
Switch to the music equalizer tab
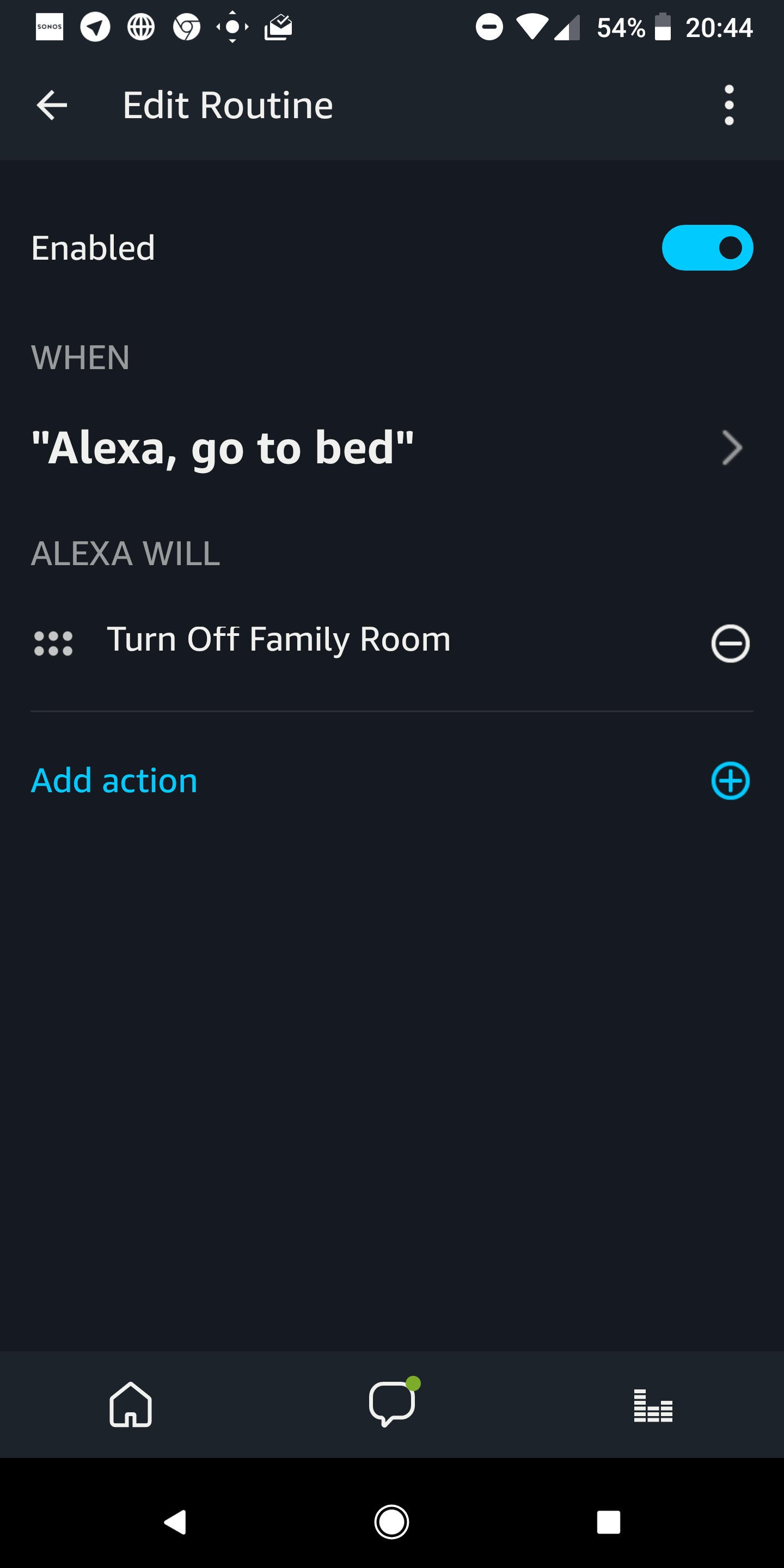(653, 1405)
